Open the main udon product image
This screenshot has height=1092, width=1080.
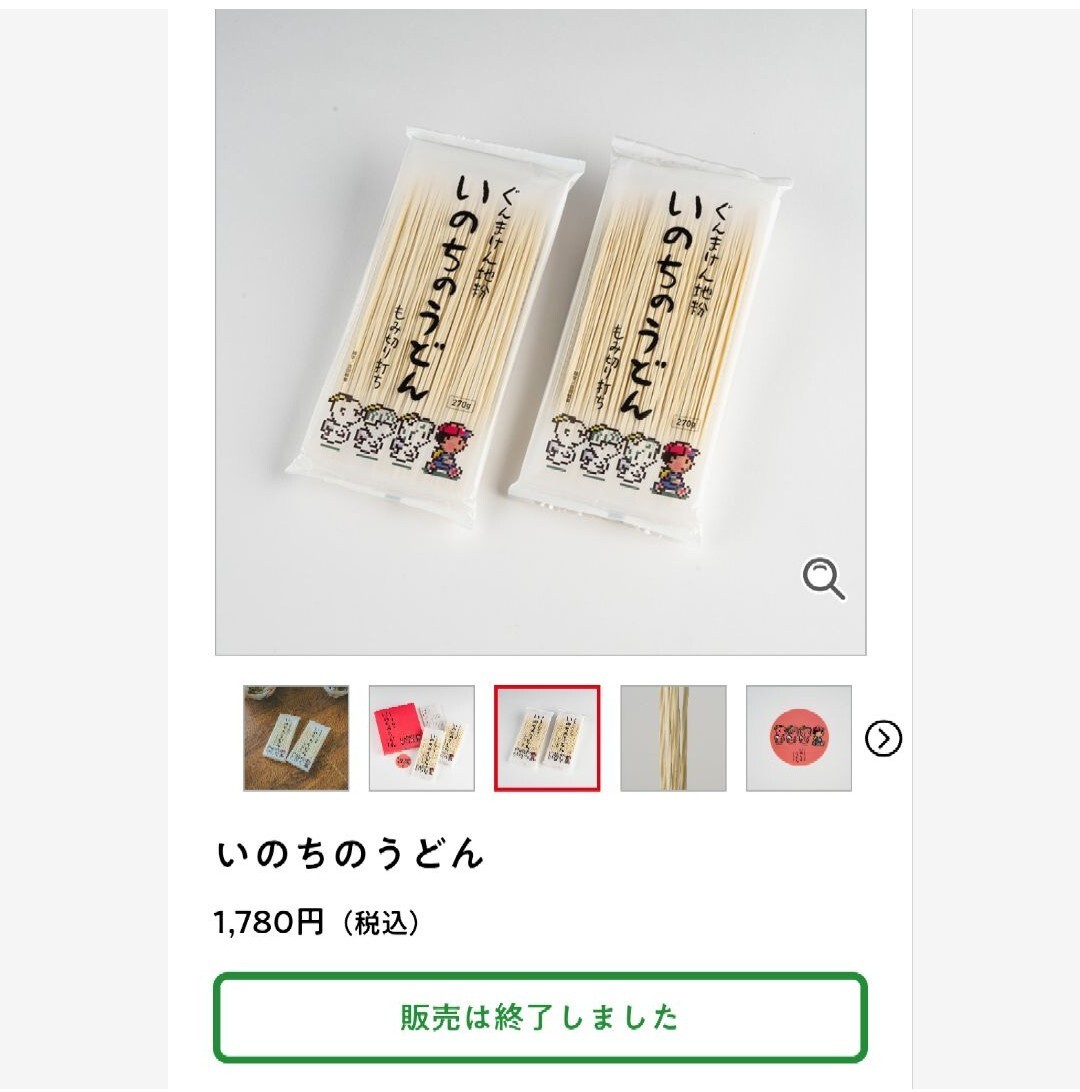(540, 330)
